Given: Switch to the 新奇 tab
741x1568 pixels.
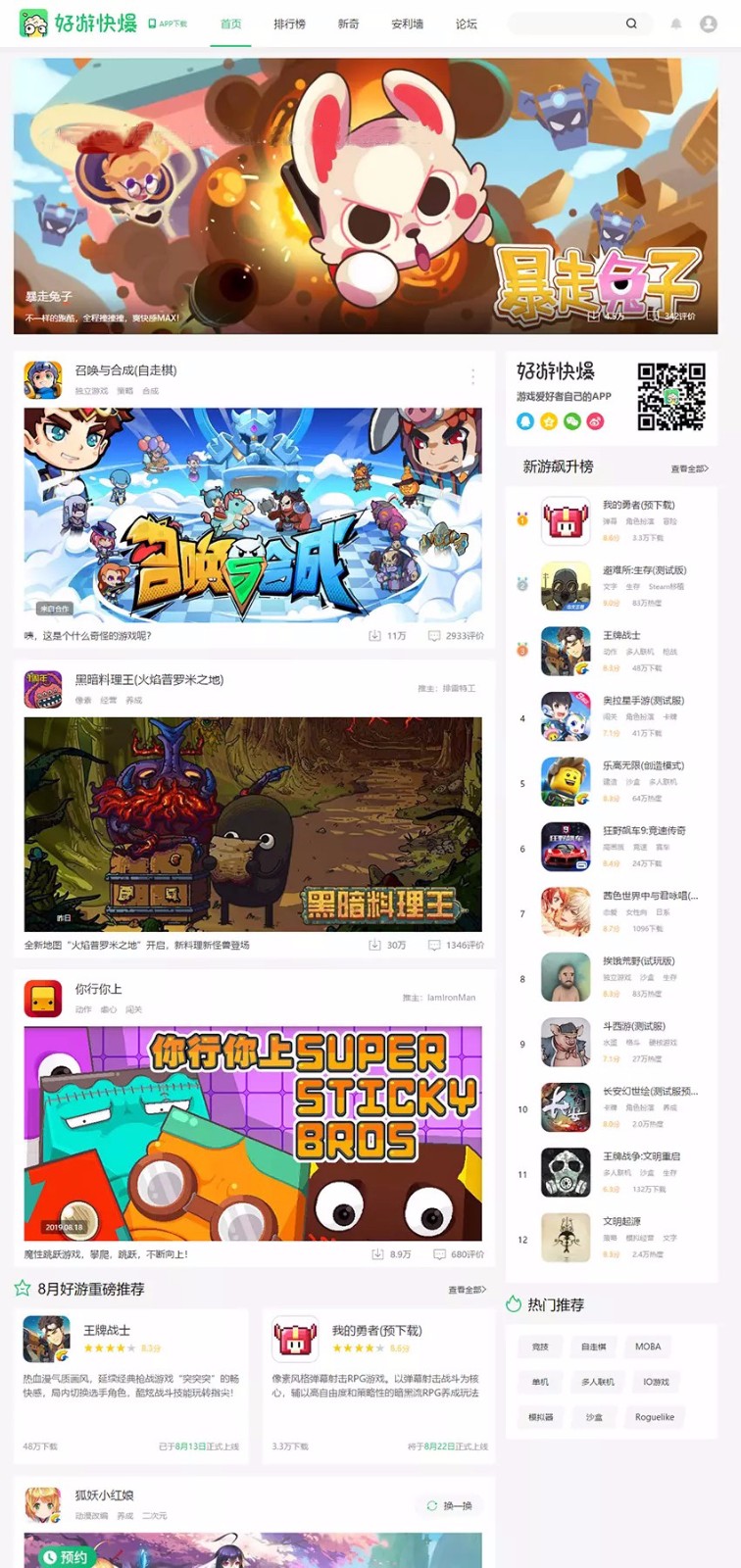Looking at the screenshot, I should pos(348,24).
